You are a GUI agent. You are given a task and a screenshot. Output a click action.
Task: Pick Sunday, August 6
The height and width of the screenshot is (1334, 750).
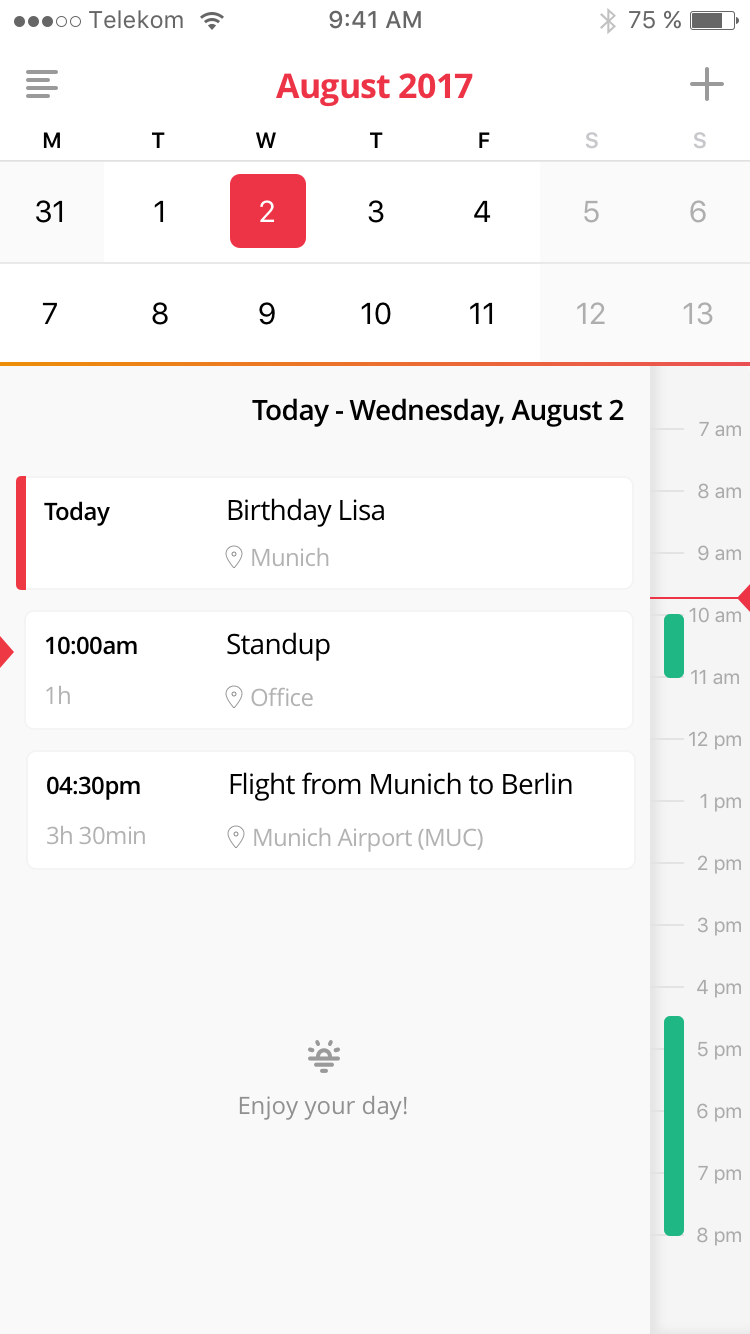(698, 212)
